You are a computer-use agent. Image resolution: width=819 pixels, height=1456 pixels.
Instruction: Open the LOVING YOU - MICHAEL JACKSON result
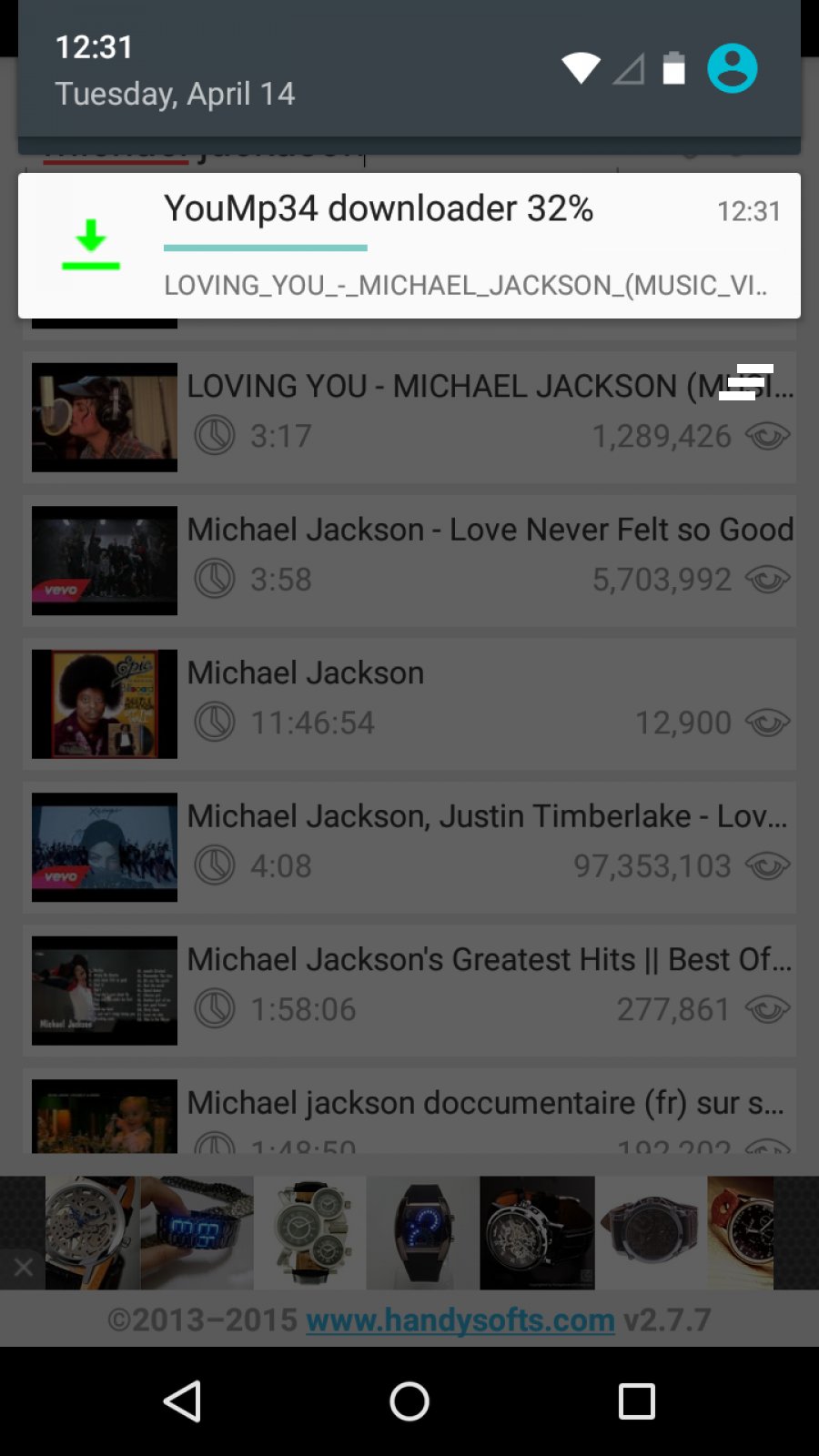(x=409, y=417)
